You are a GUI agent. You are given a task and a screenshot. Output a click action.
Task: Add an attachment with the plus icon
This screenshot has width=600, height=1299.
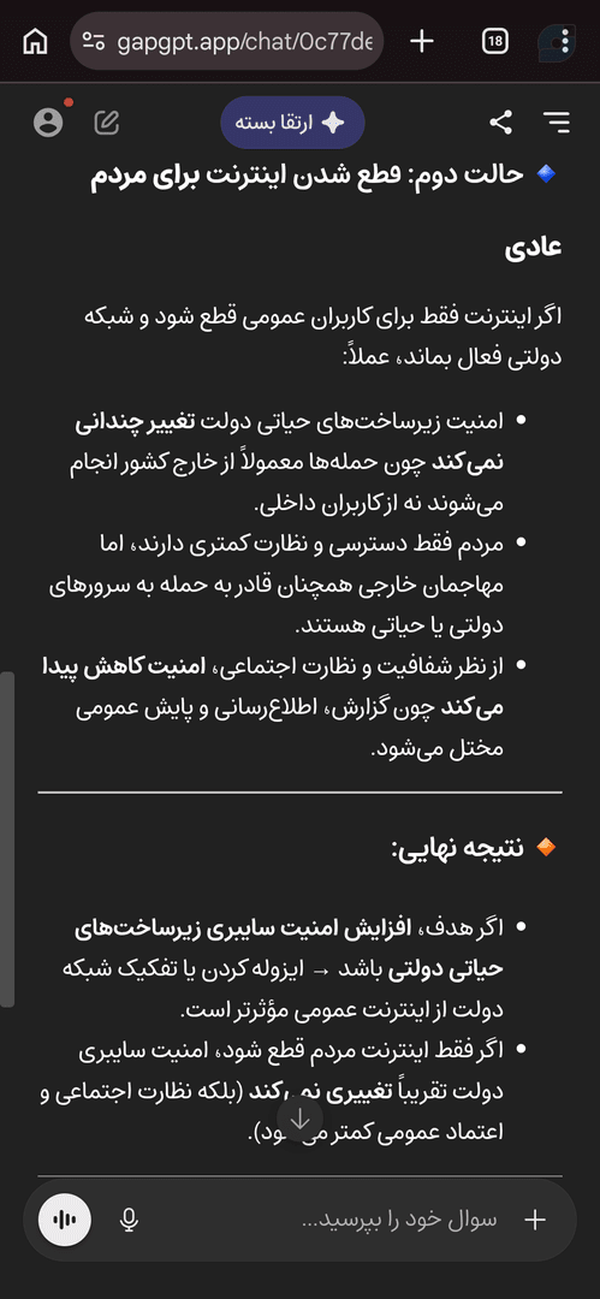point(536,1219)
